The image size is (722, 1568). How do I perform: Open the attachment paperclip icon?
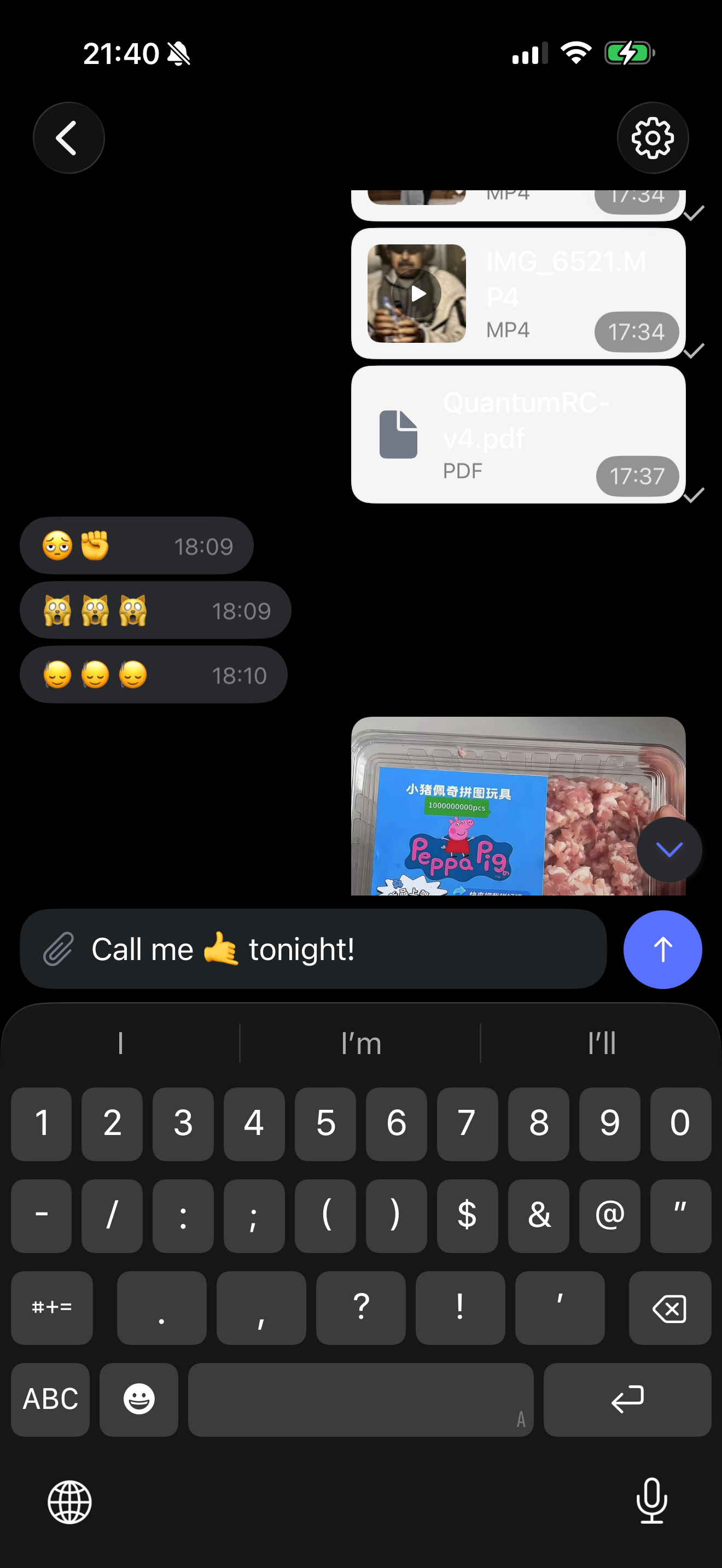click(58, 949)
